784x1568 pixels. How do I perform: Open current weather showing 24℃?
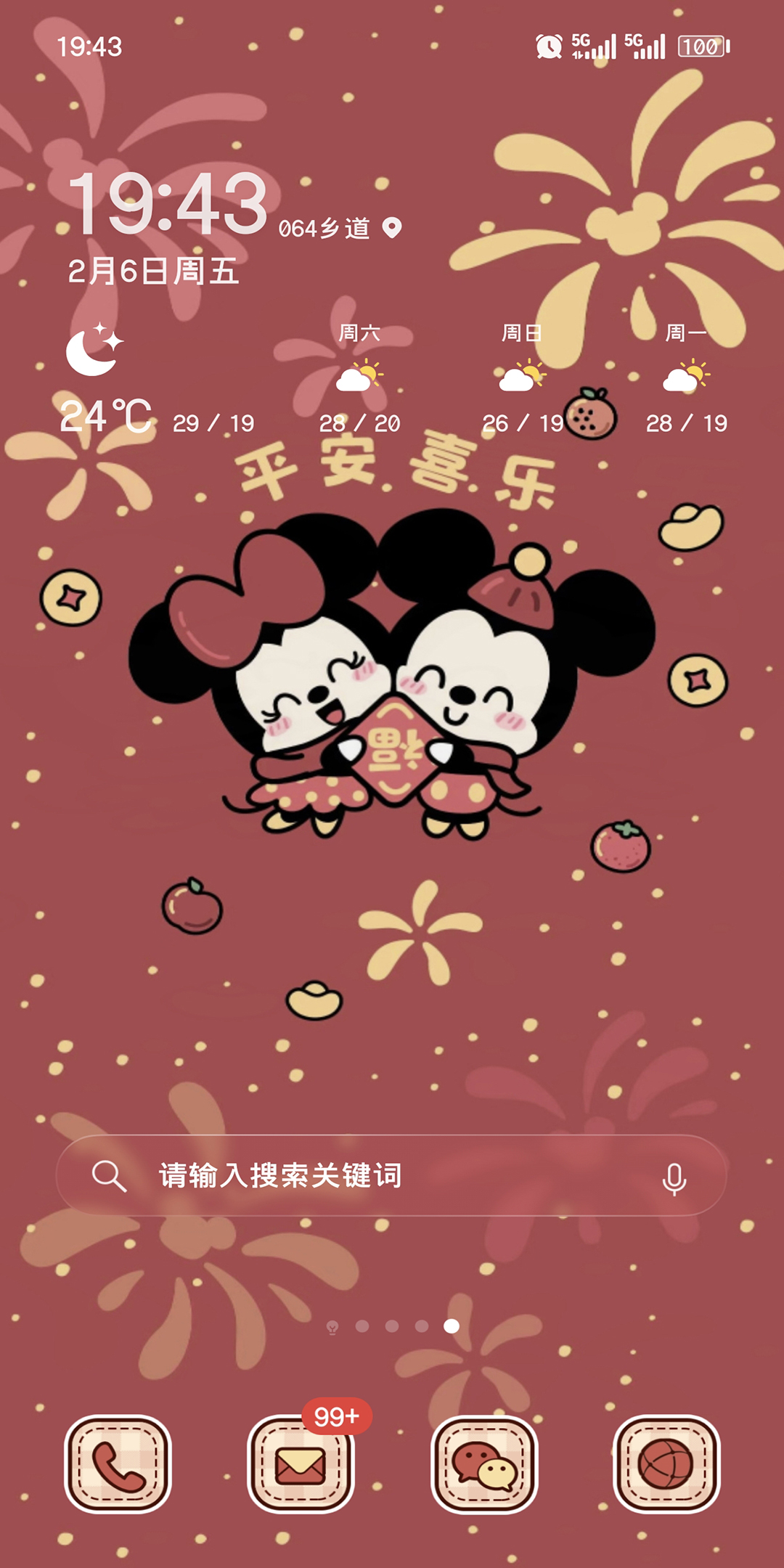pos(105,415)
